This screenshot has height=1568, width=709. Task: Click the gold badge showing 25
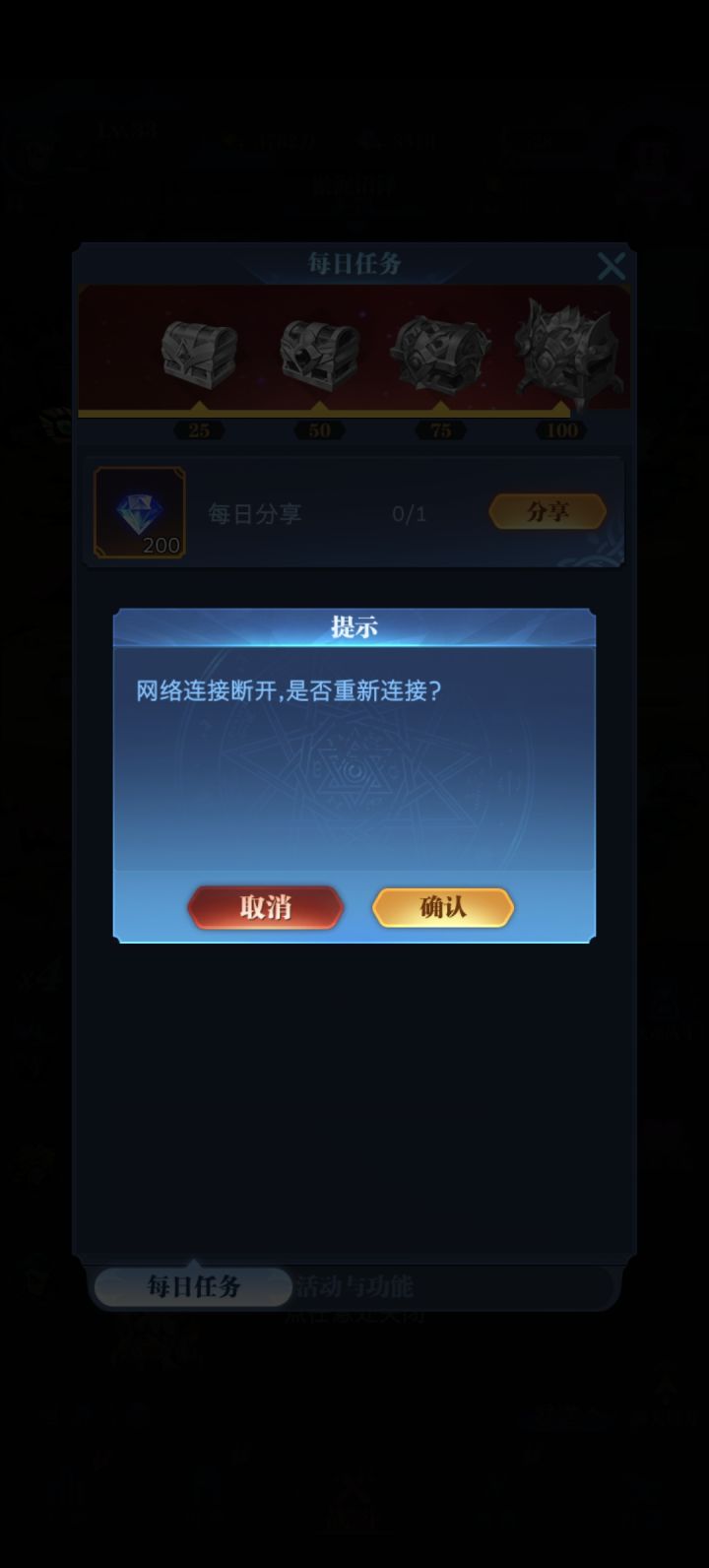[x=200, y=429]
